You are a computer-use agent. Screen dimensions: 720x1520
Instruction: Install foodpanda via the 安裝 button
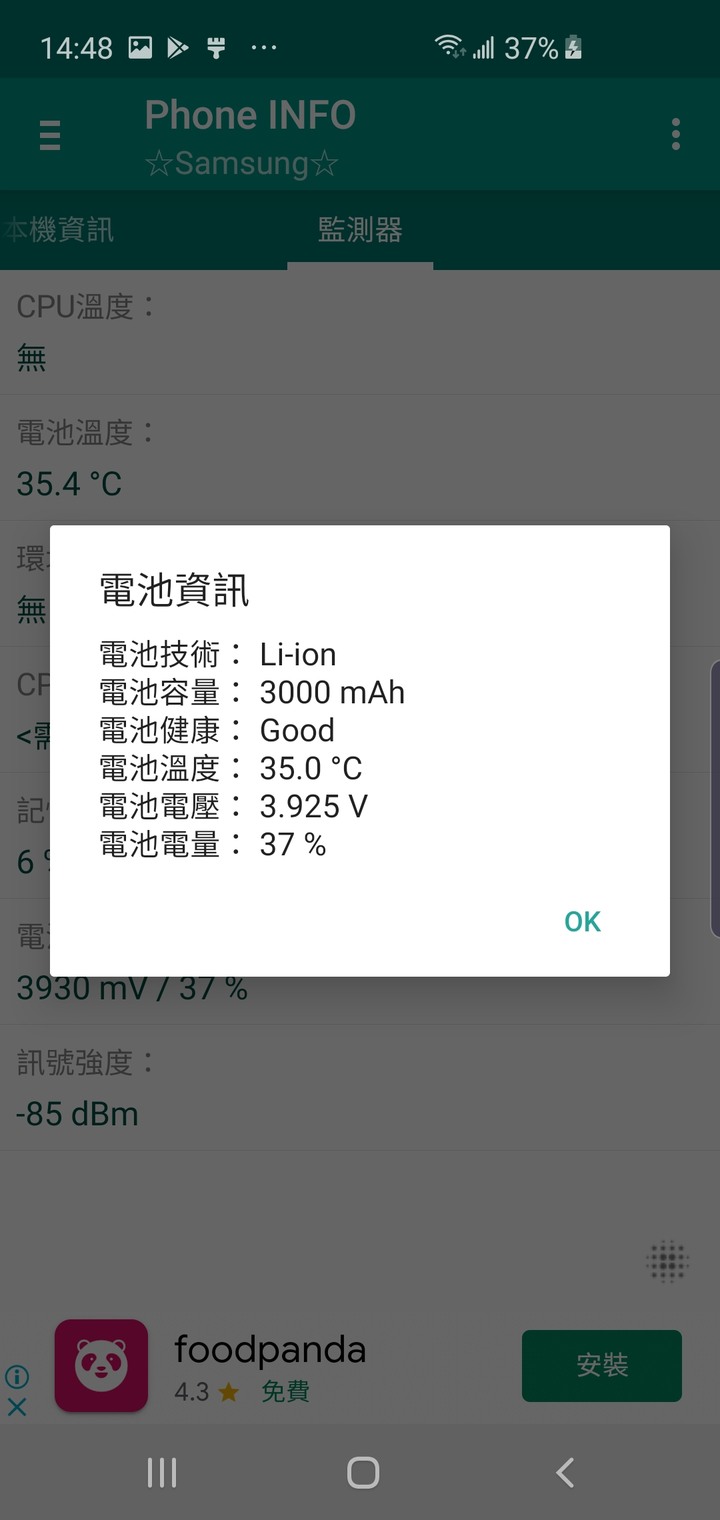602,1366
